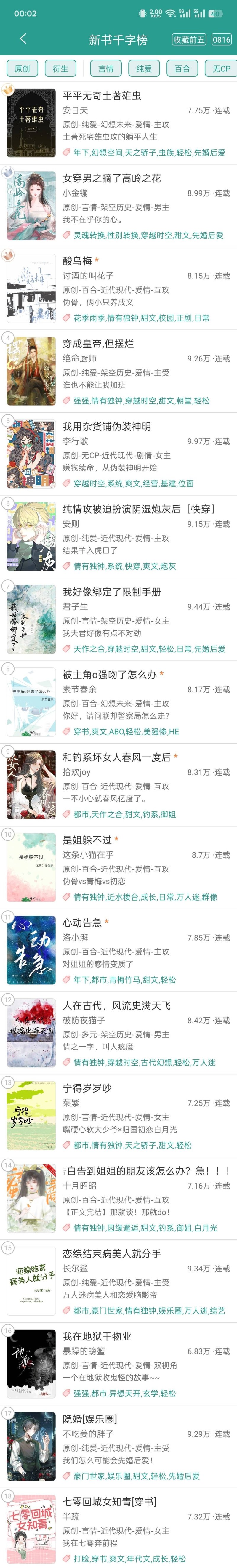This screenshot has width=237, height=1568.
Task: Open the 0816 date selector
Action: click(x=221, y=40)
